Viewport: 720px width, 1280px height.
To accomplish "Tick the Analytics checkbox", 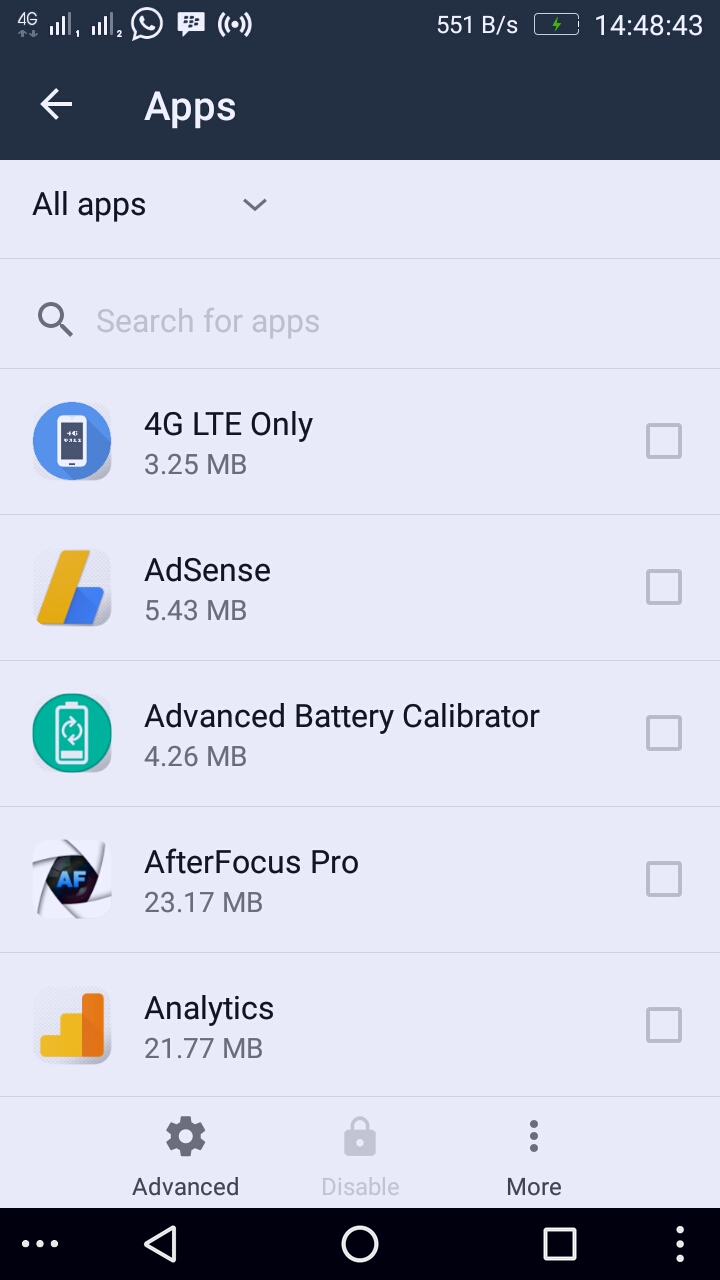I will [x=663, y=1025].
